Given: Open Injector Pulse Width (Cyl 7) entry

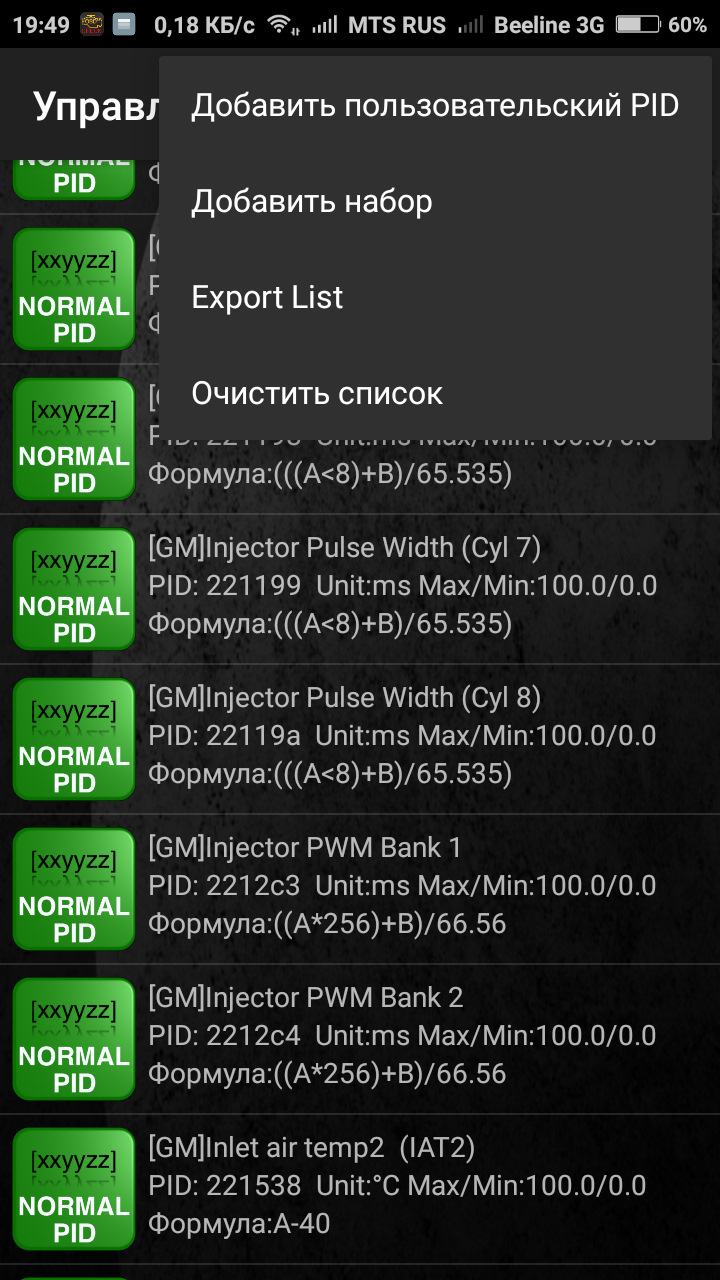Looking at the screenshot, I should (400, 587).
